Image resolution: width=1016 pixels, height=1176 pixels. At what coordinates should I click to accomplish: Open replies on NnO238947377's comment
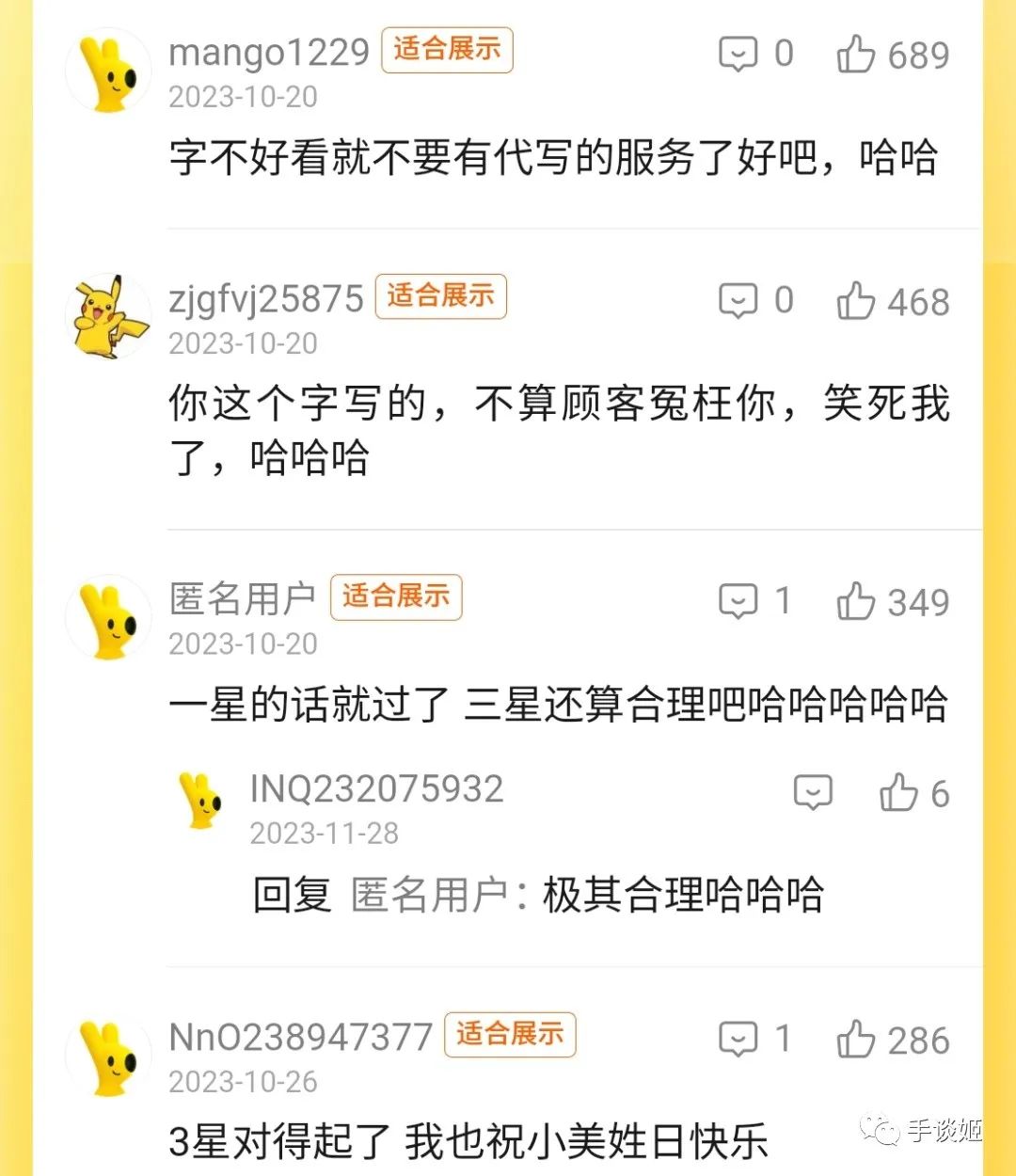[738, 1040]
